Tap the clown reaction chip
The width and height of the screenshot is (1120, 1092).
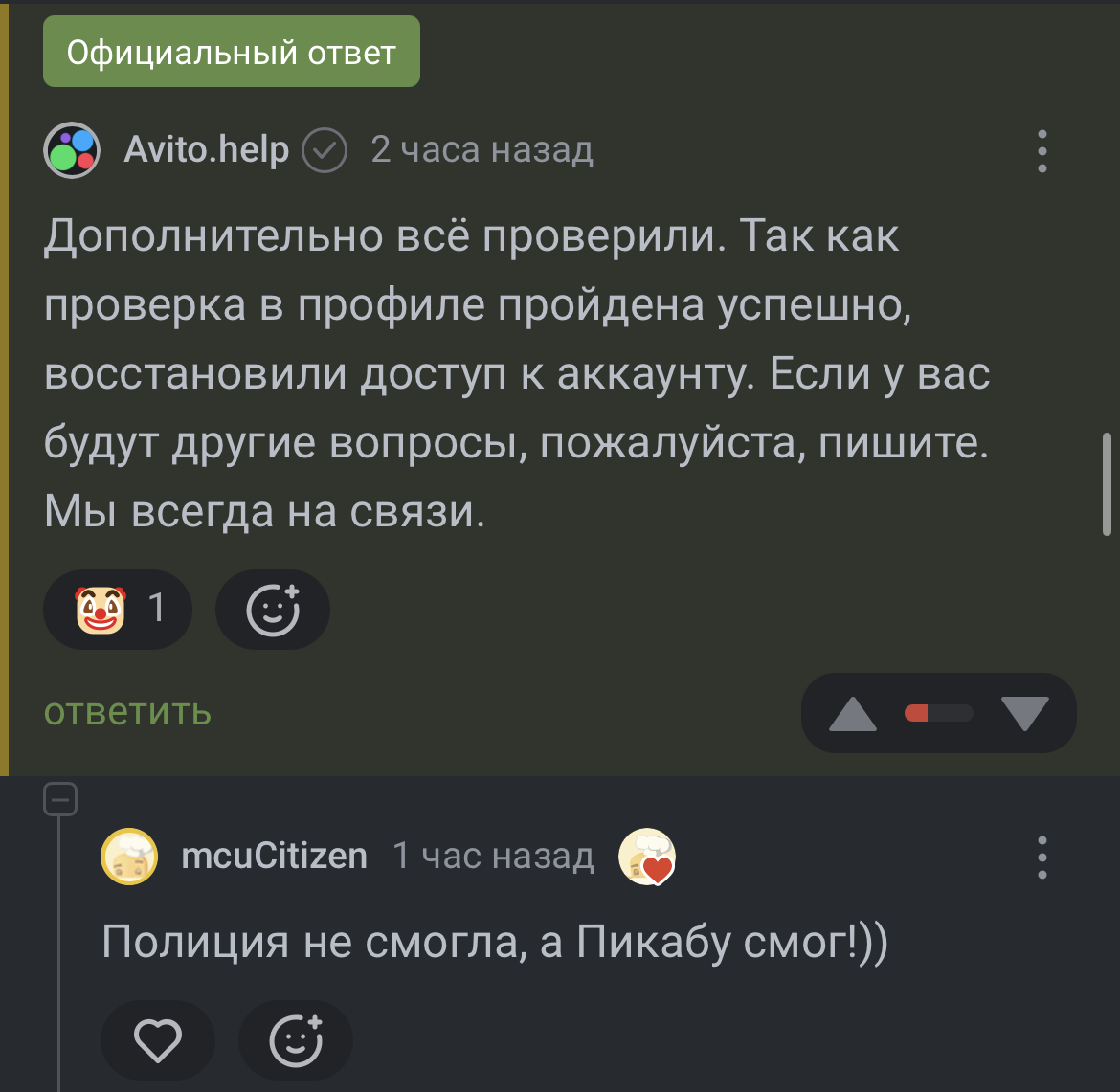(x=117, y=609)
